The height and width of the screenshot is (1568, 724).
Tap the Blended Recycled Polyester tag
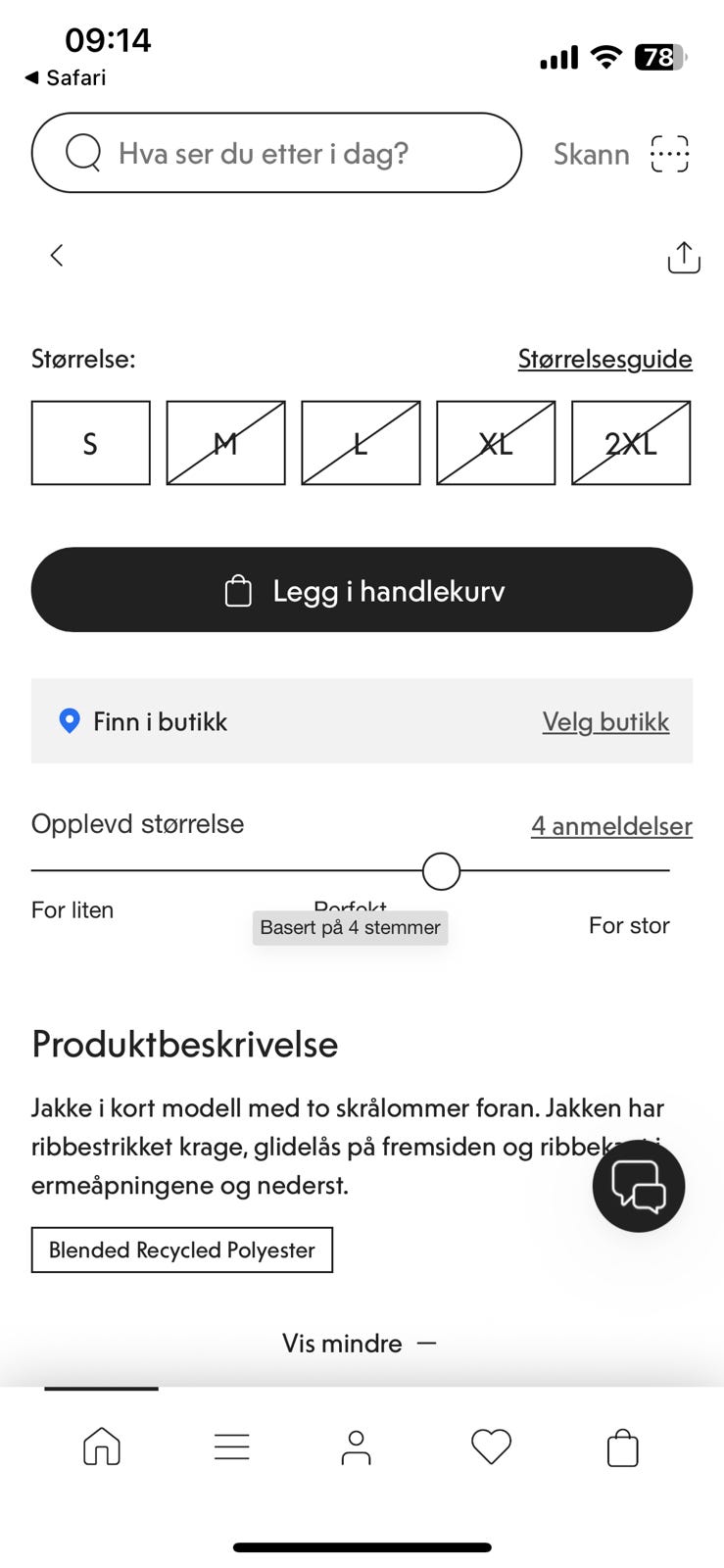point(182,1249)
